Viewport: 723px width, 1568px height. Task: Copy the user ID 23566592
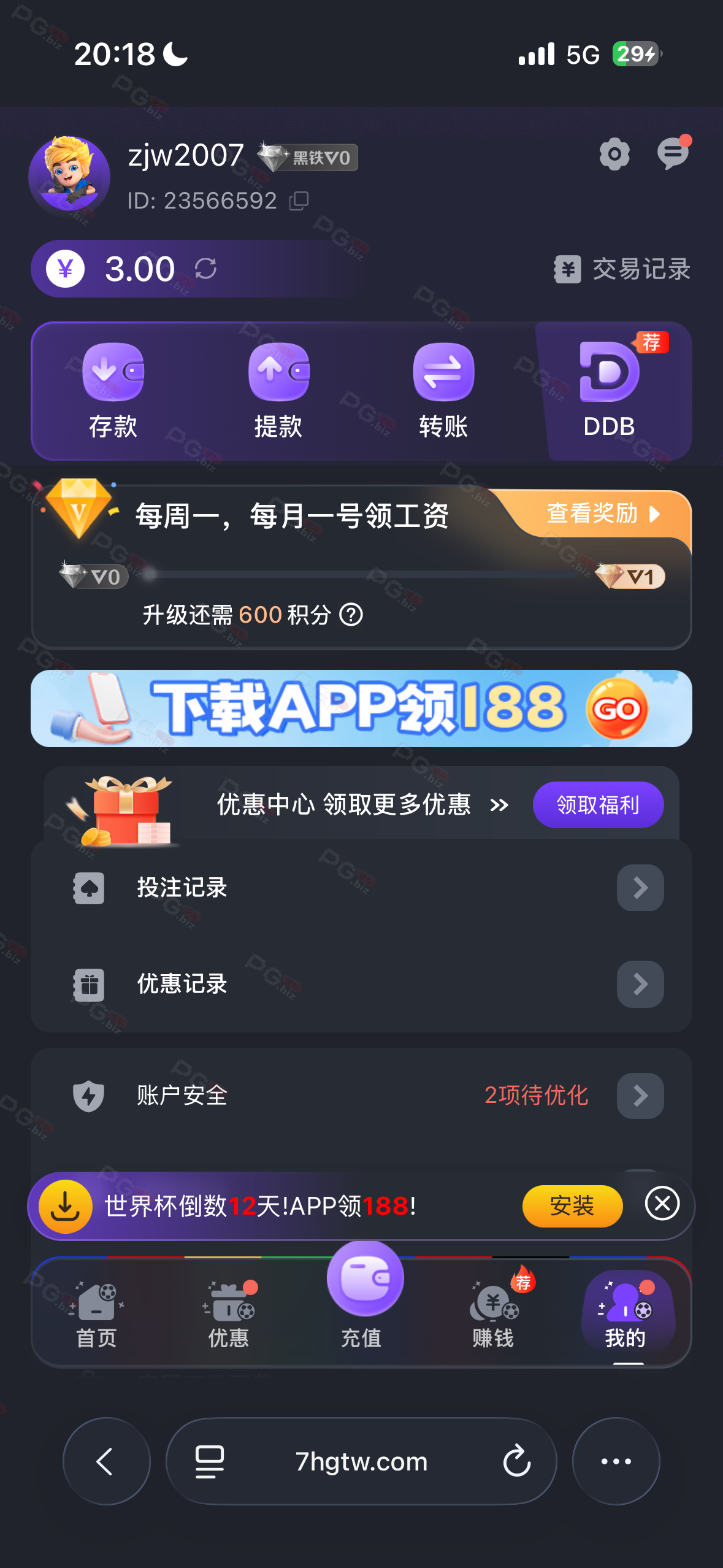pos(299,201)
